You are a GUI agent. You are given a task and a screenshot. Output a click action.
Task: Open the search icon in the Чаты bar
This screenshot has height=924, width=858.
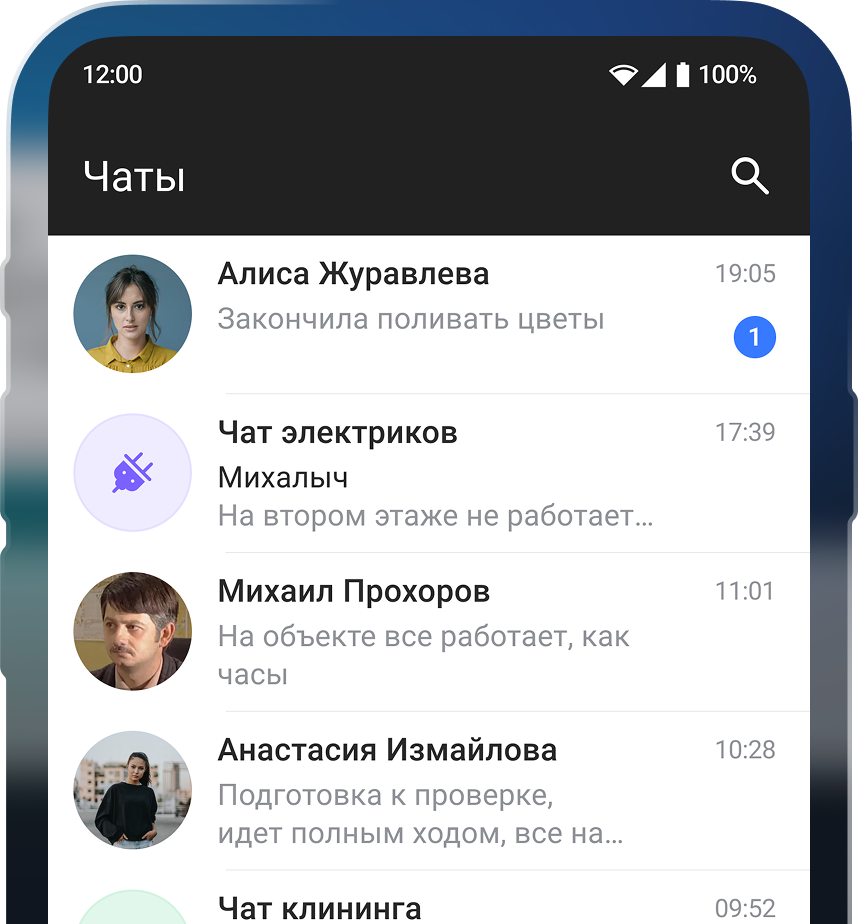coord(749,177)
